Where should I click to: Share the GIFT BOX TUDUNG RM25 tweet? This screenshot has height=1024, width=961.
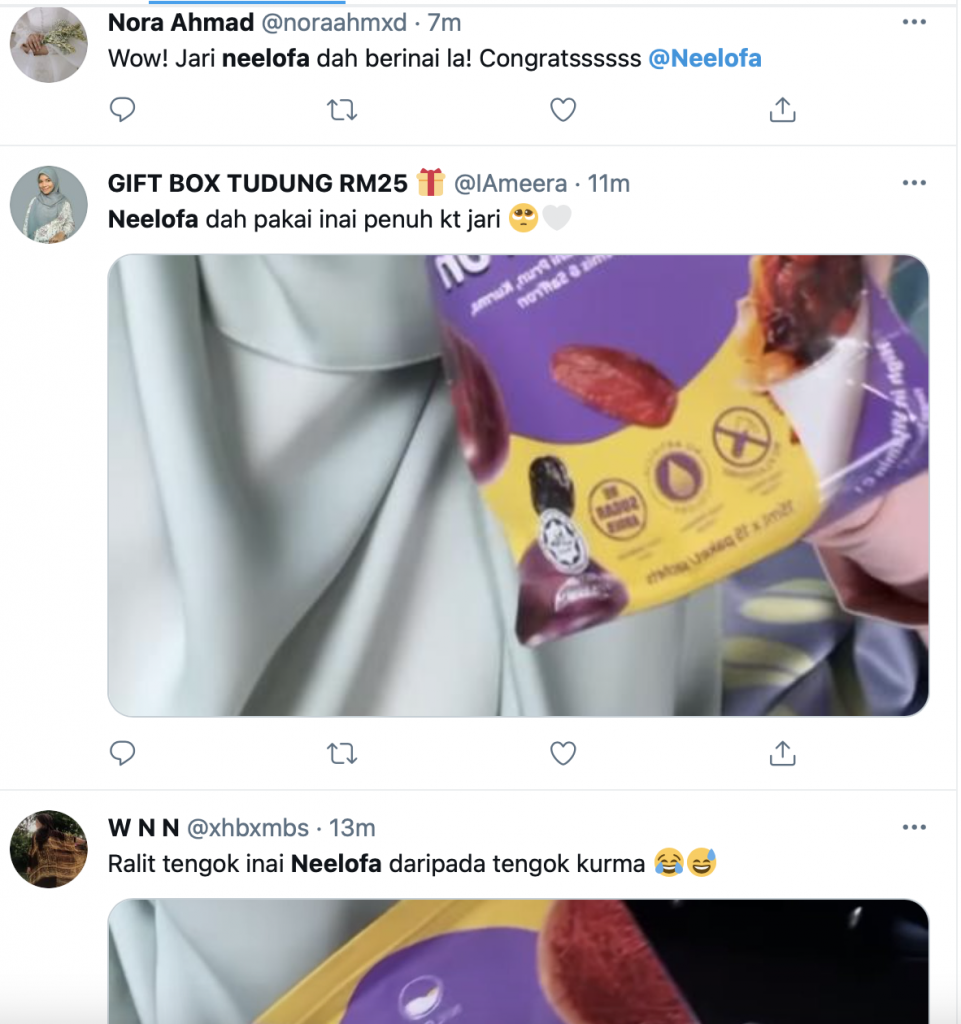pyautogui.click(x=782, y=753)
